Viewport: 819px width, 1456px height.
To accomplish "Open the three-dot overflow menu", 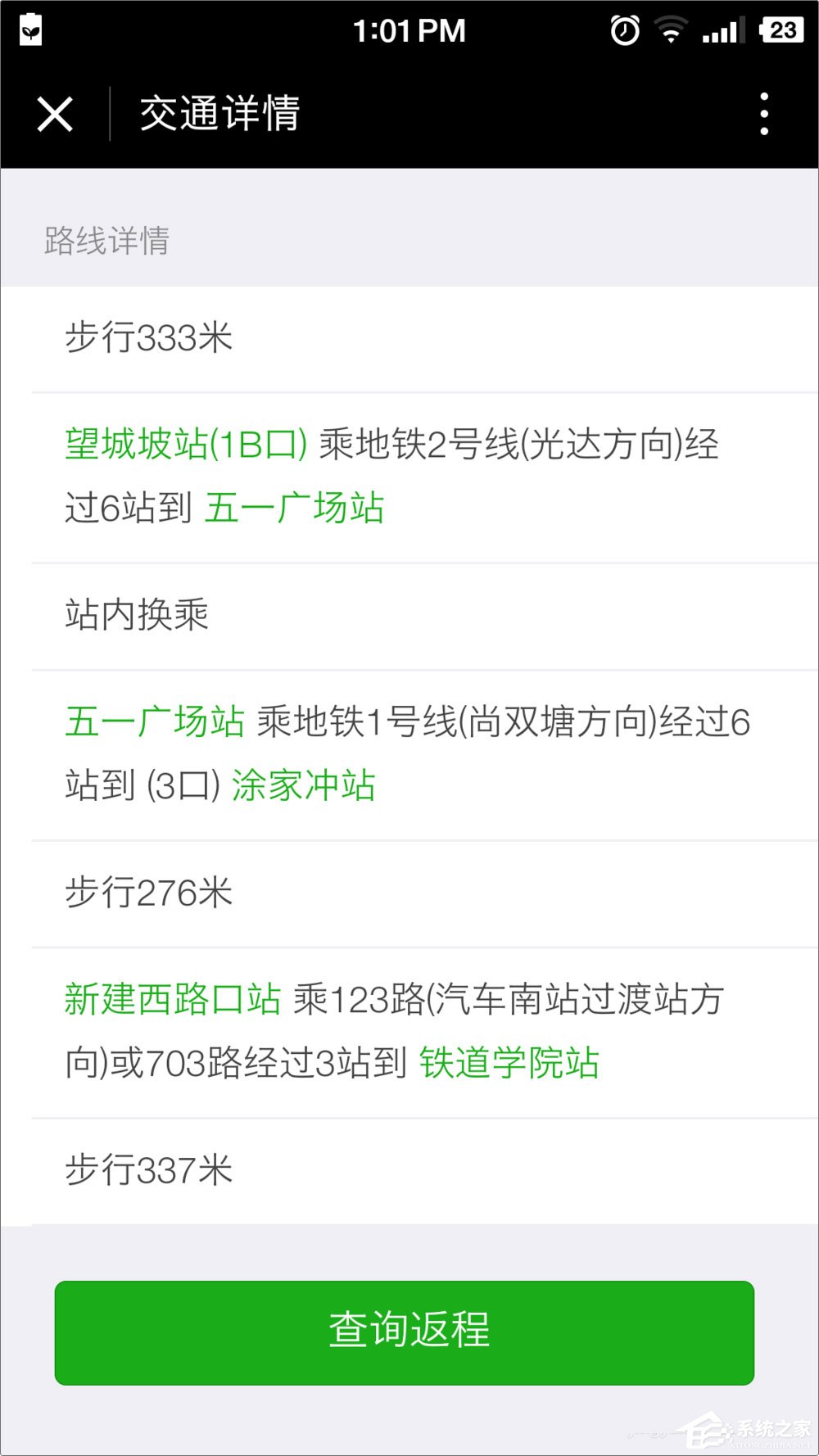I will [764, 113].
